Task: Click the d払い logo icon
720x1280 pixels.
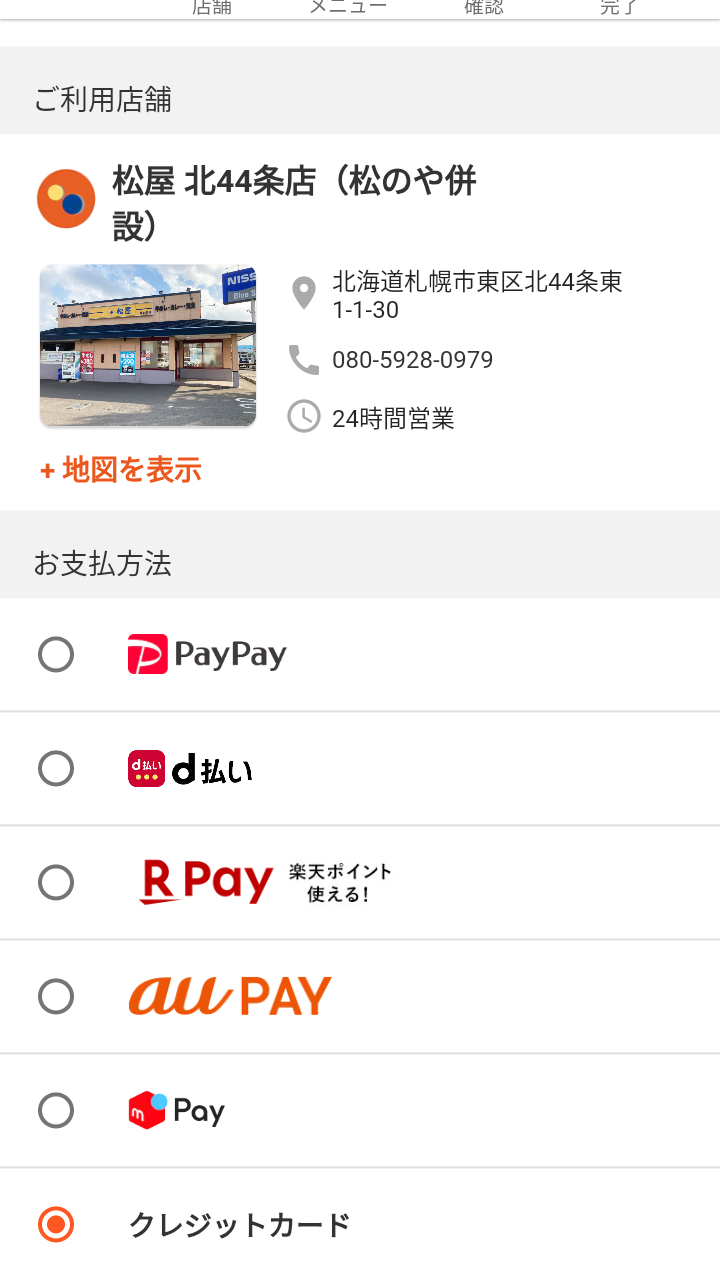Action: tap(146, 768)
